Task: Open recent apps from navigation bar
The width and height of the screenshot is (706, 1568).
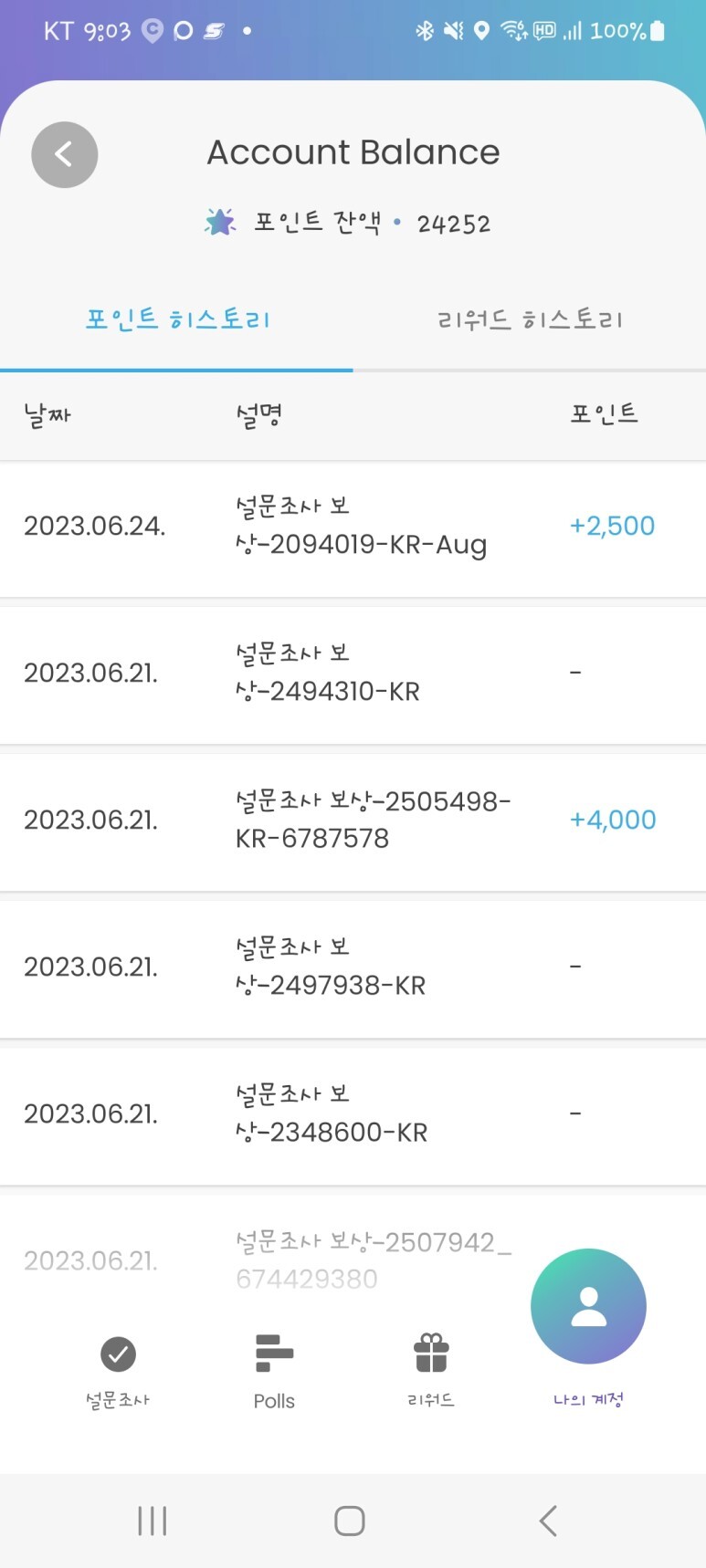Action: click(x=152, y=1521)
